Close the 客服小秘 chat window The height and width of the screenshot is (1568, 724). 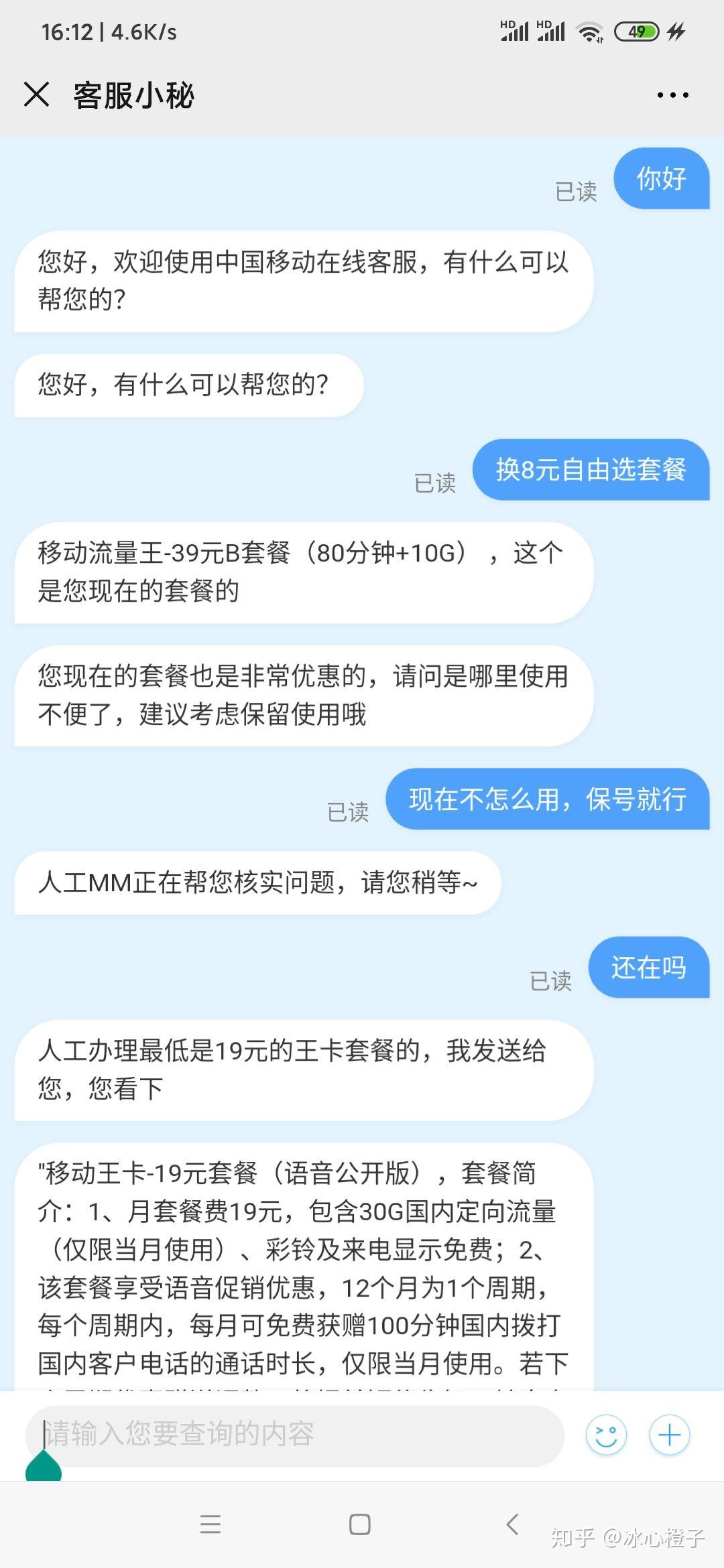click(x=36, y=94)
